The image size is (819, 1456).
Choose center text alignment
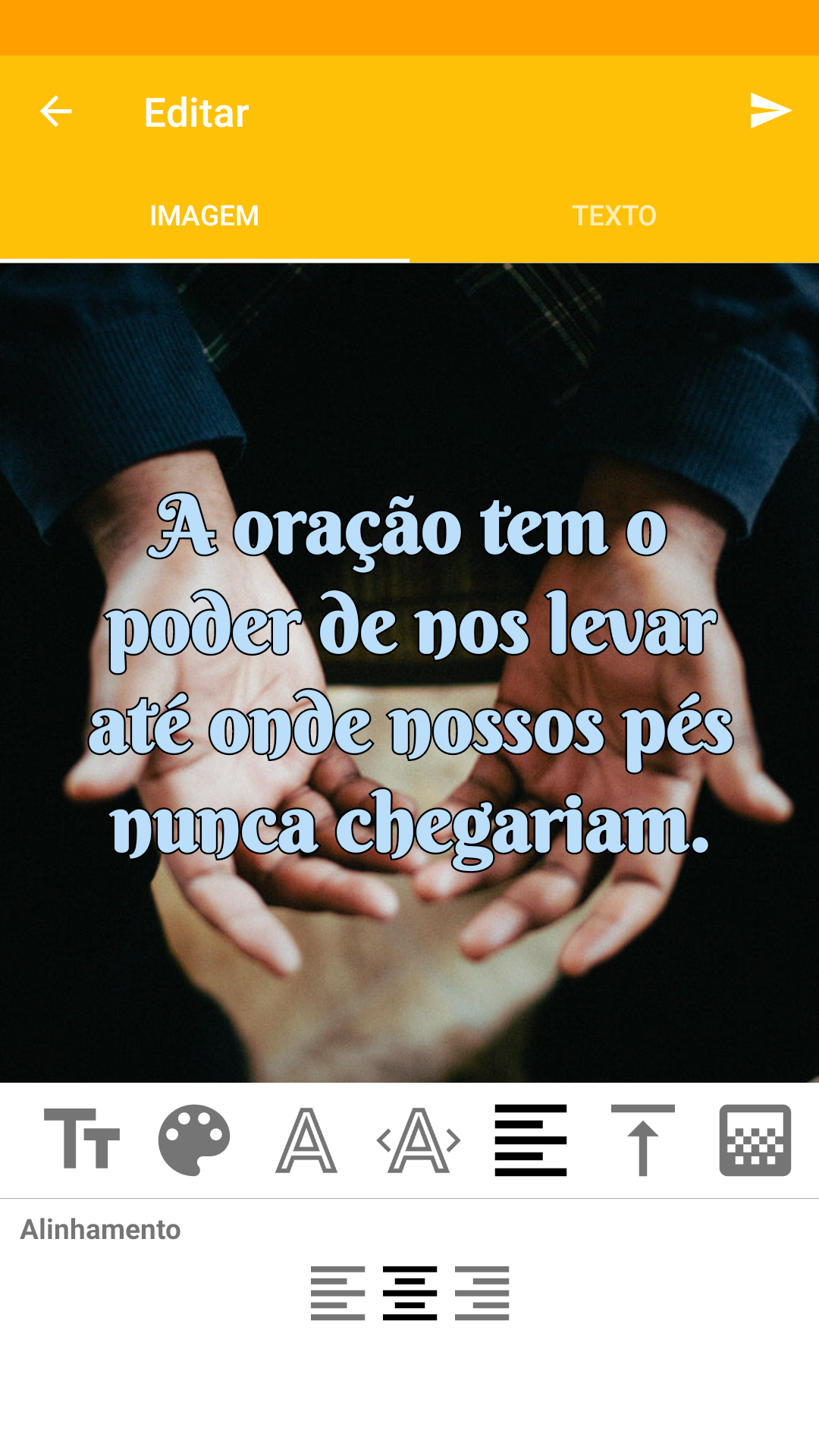(409, 1293)
